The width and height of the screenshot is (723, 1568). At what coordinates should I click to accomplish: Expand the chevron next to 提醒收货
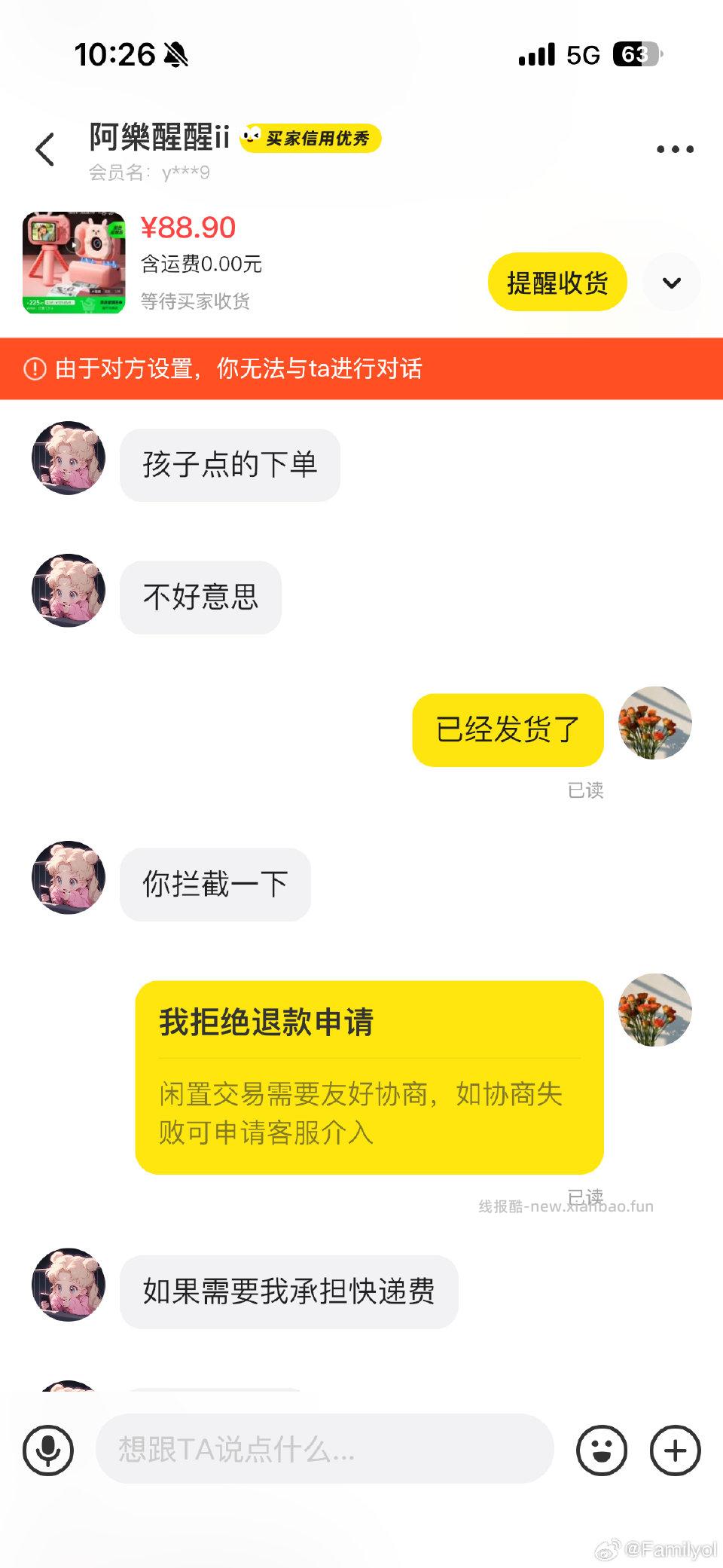click(671, 282)
